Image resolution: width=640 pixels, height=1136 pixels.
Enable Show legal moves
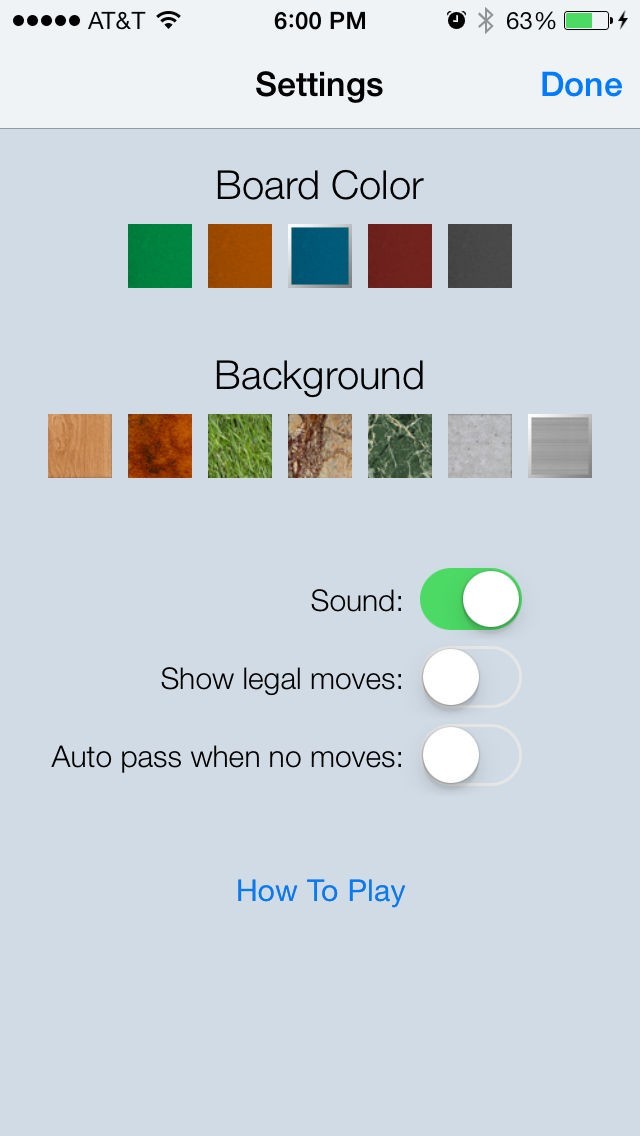(470, 677)
